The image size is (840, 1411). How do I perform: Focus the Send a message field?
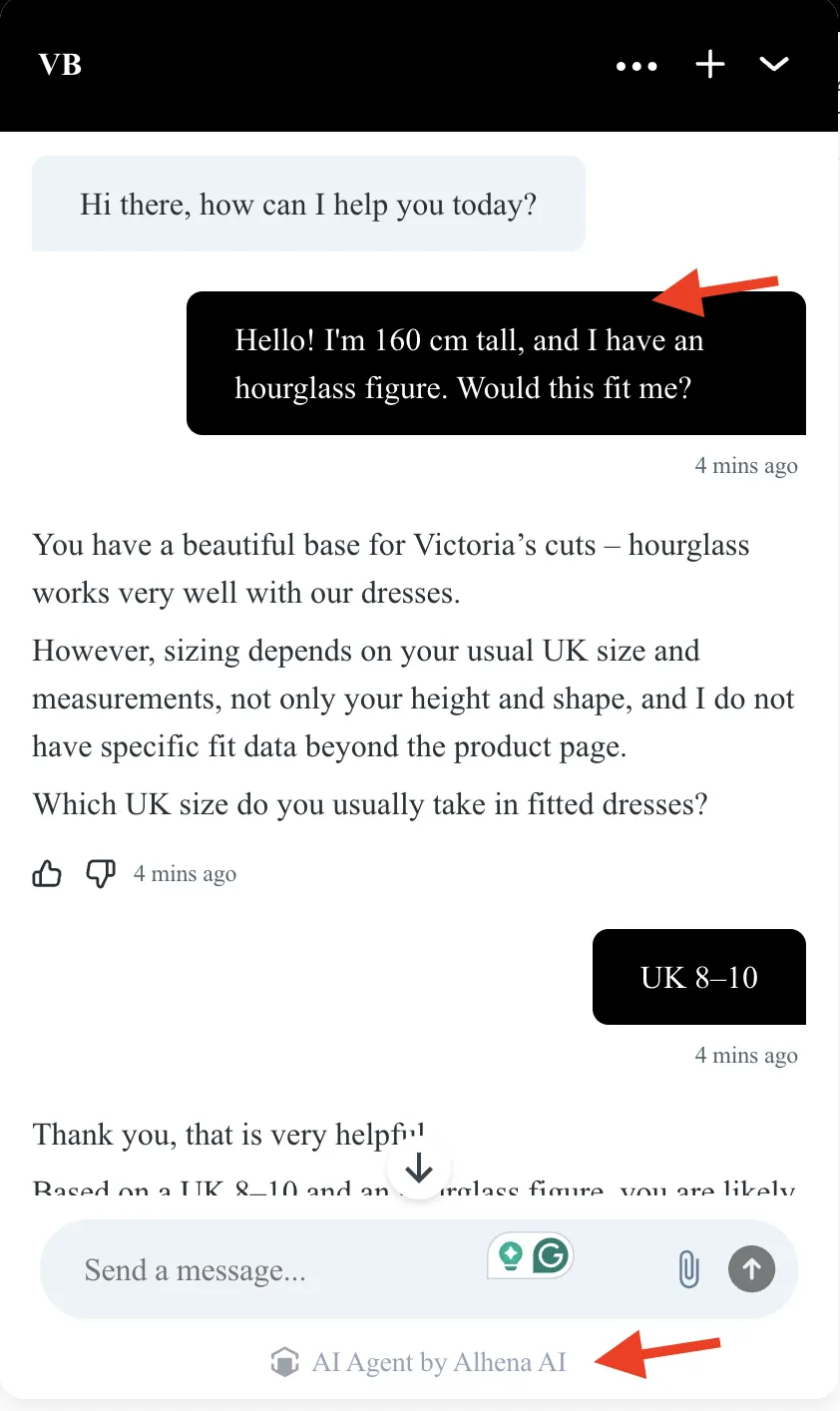click(x=269, y=1270)
